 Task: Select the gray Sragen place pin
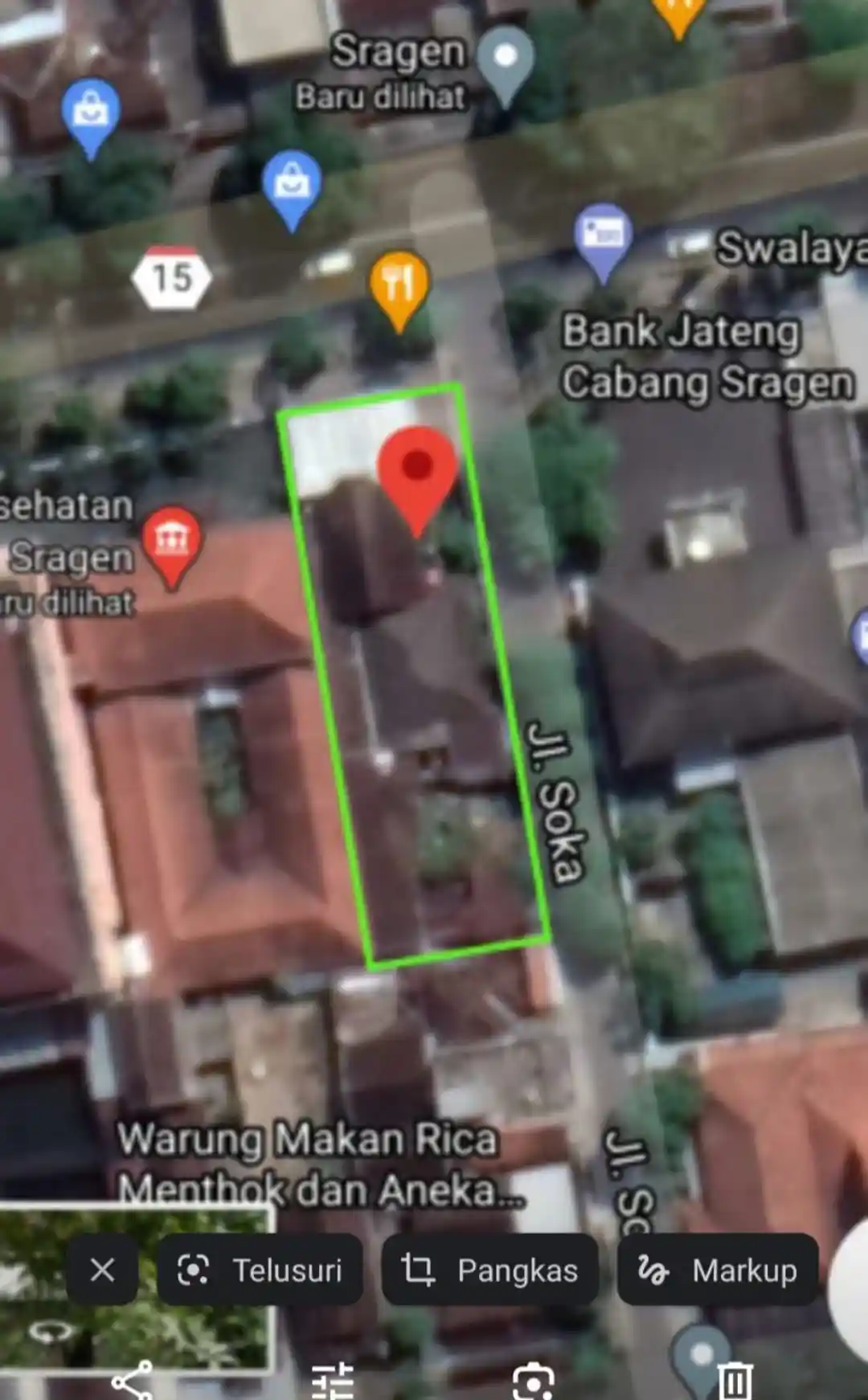pos(504,55)
